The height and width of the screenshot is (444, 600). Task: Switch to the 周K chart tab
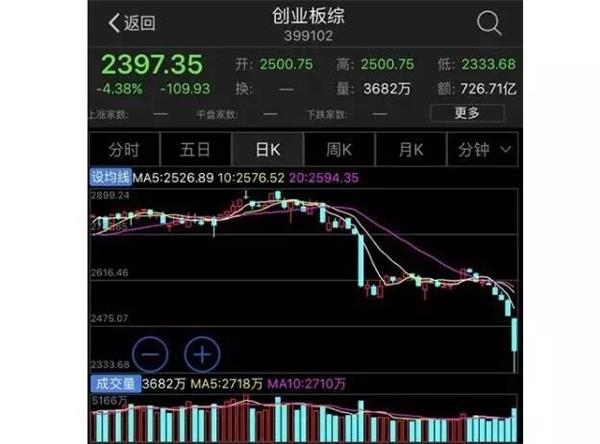click(x=340, y=150)
